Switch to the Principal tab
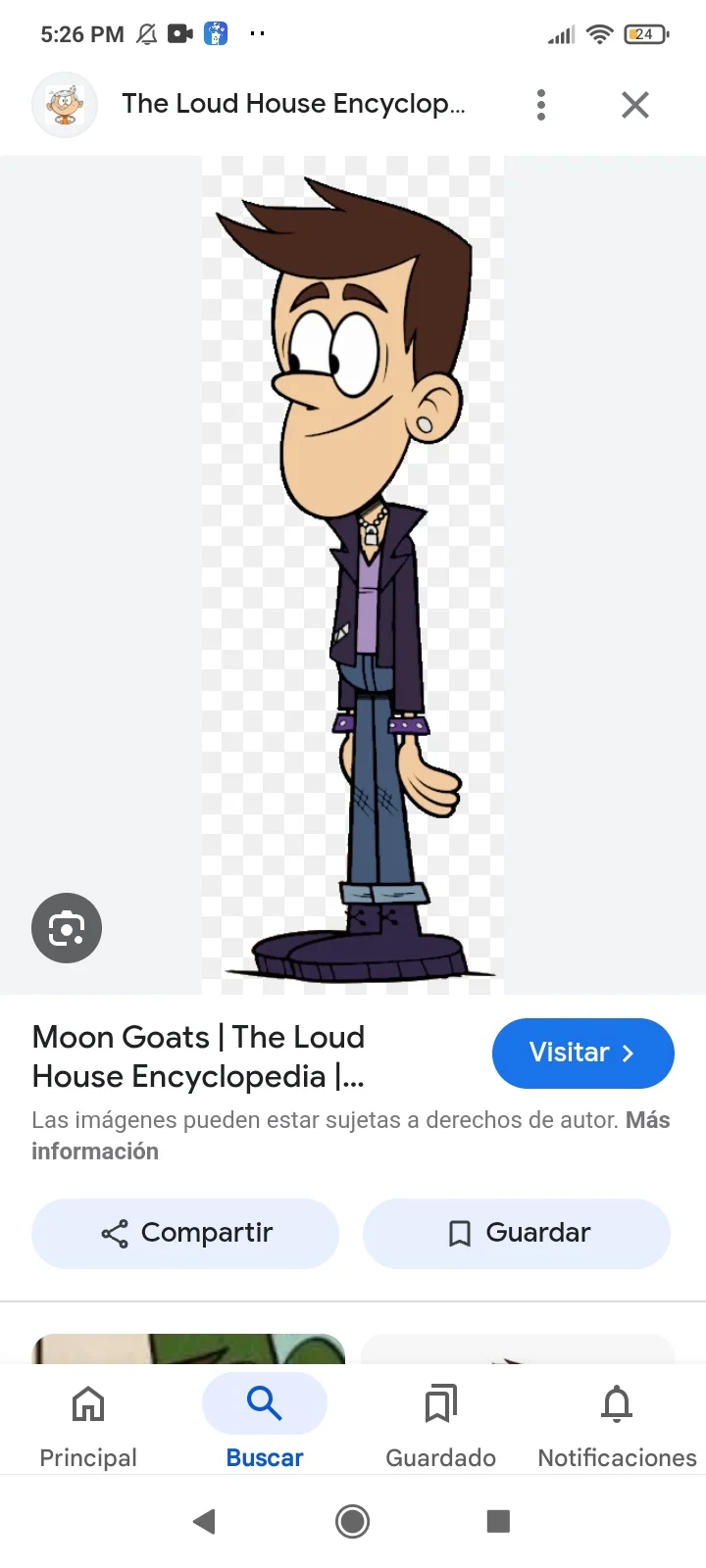 coord(88,1421)
